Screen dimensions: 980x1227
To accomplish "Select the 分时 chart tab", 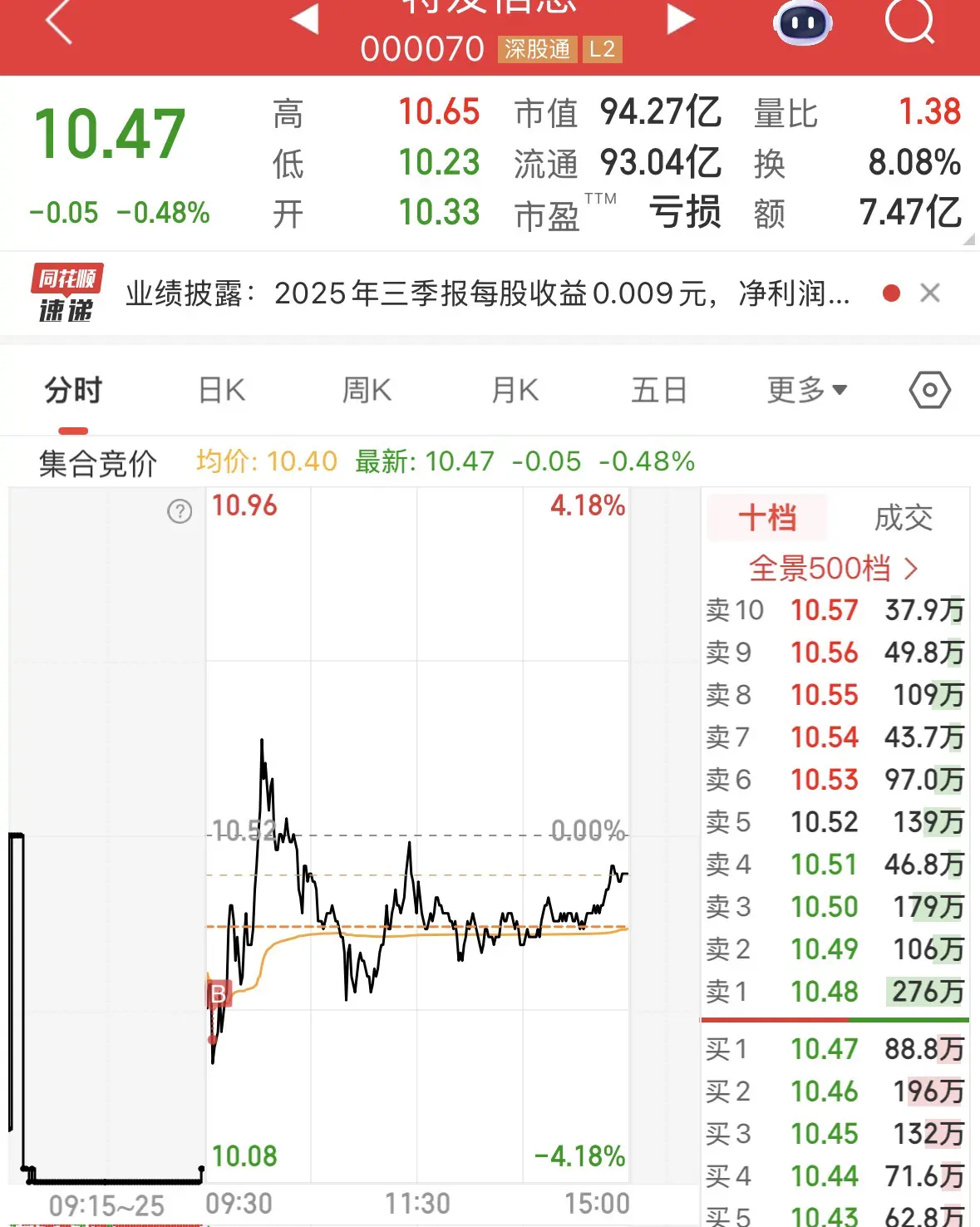I will coord(73,390).
